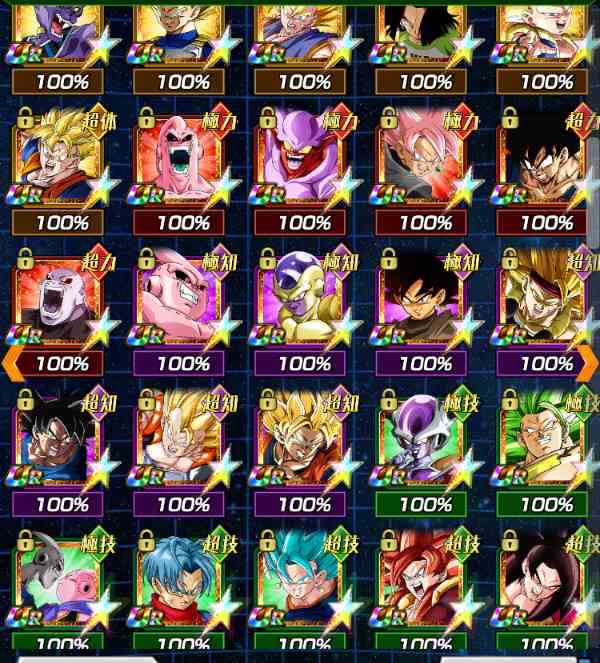
Task: Select the first-form Frieza card labeled 極技
Action: coord(425,442)
